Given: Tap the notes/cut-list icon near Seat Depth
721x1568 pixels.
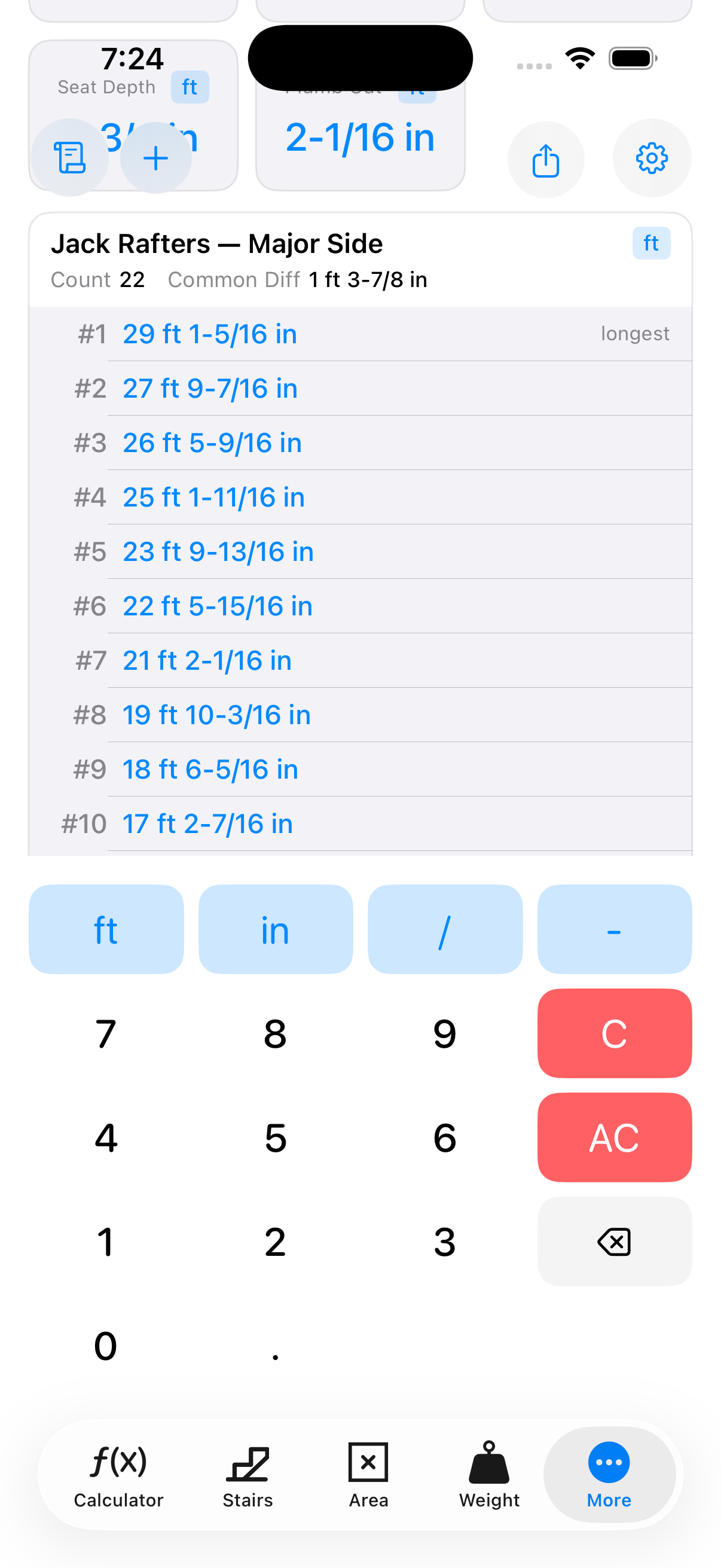Looking at the screenshot, I should (71, 157).
